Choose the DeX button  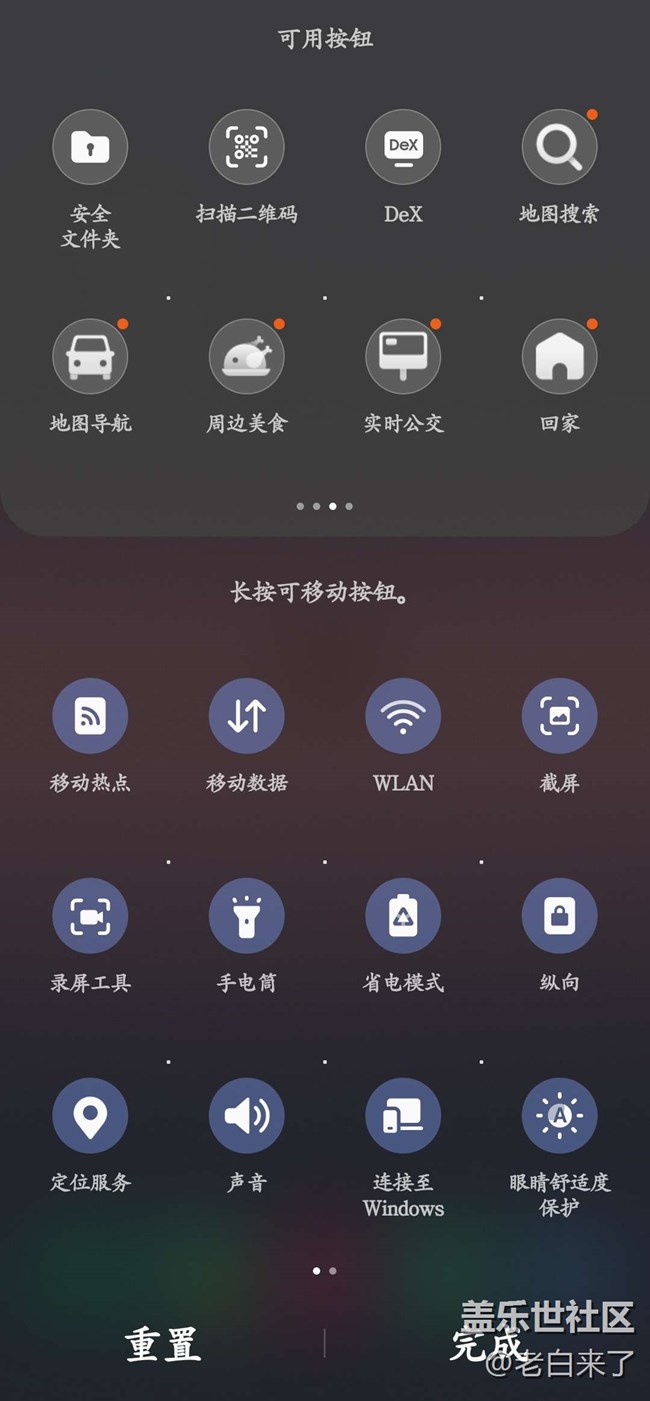coord(403,147)
